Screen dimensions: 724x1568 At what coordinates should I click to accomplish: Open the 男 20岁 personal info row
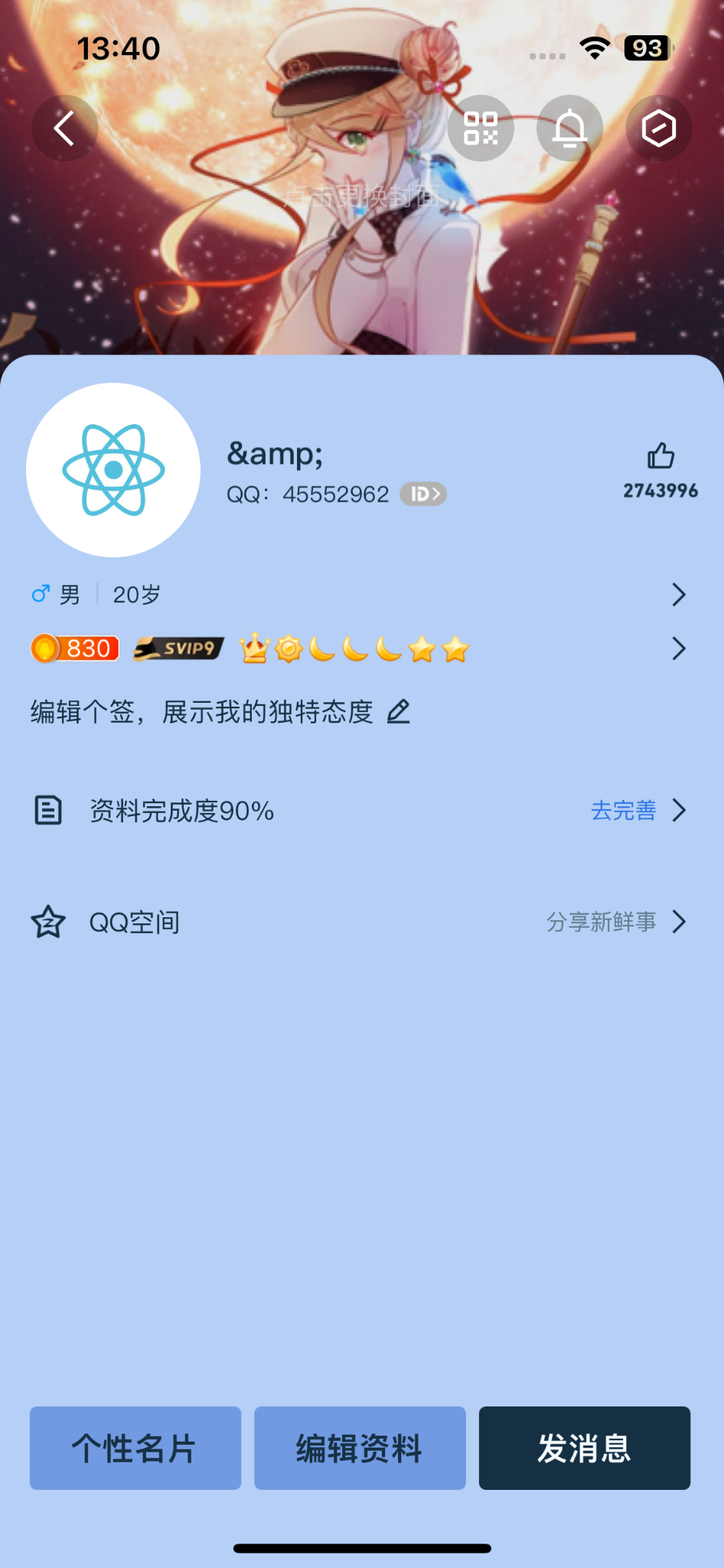pyautogui.click(x=360, y=595)
